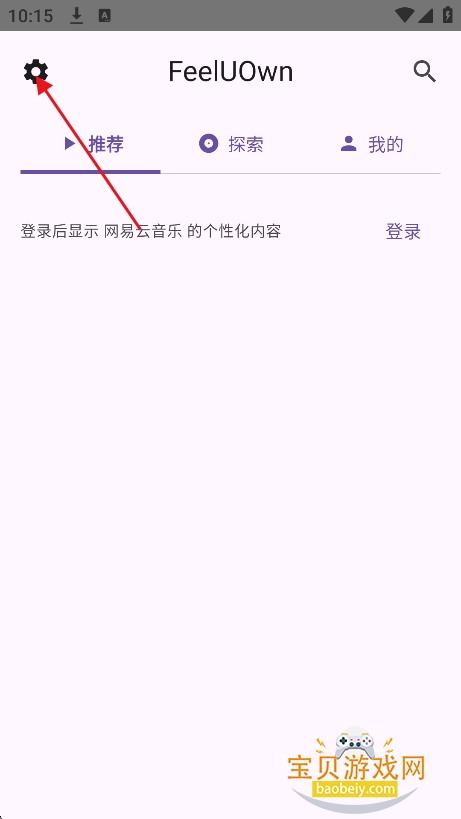461x819 pixels.
Task: Switch to the 探索 tab
Action: 231,144
